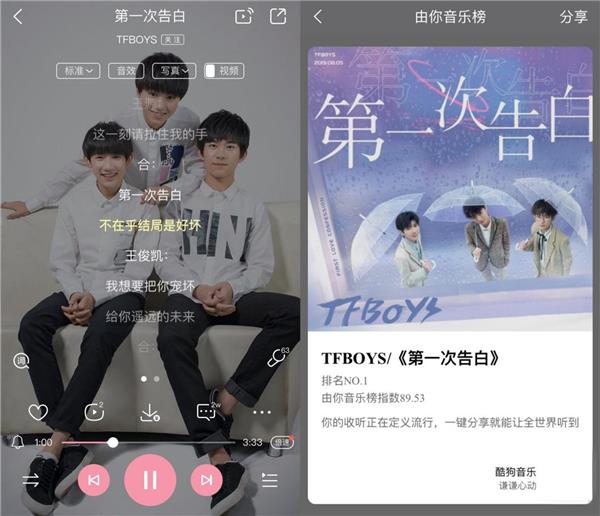Open the video icon beside the share arrow
This screenshot has width=600, height=516.
(x=243, y=17)
